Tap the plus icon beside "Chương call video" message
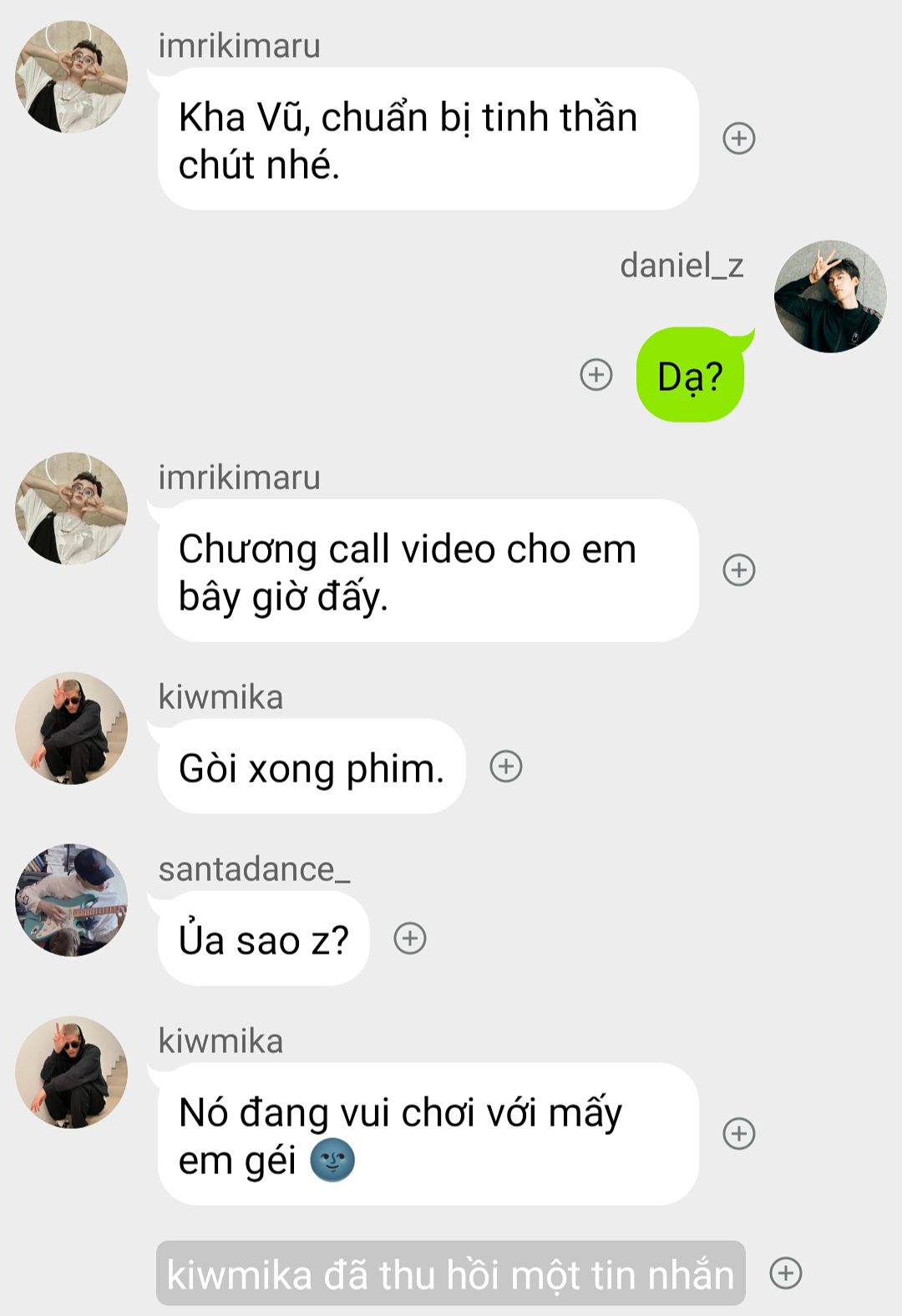Image resolution: width=902 pixels, height=1316 pixels. click(739, 570)
